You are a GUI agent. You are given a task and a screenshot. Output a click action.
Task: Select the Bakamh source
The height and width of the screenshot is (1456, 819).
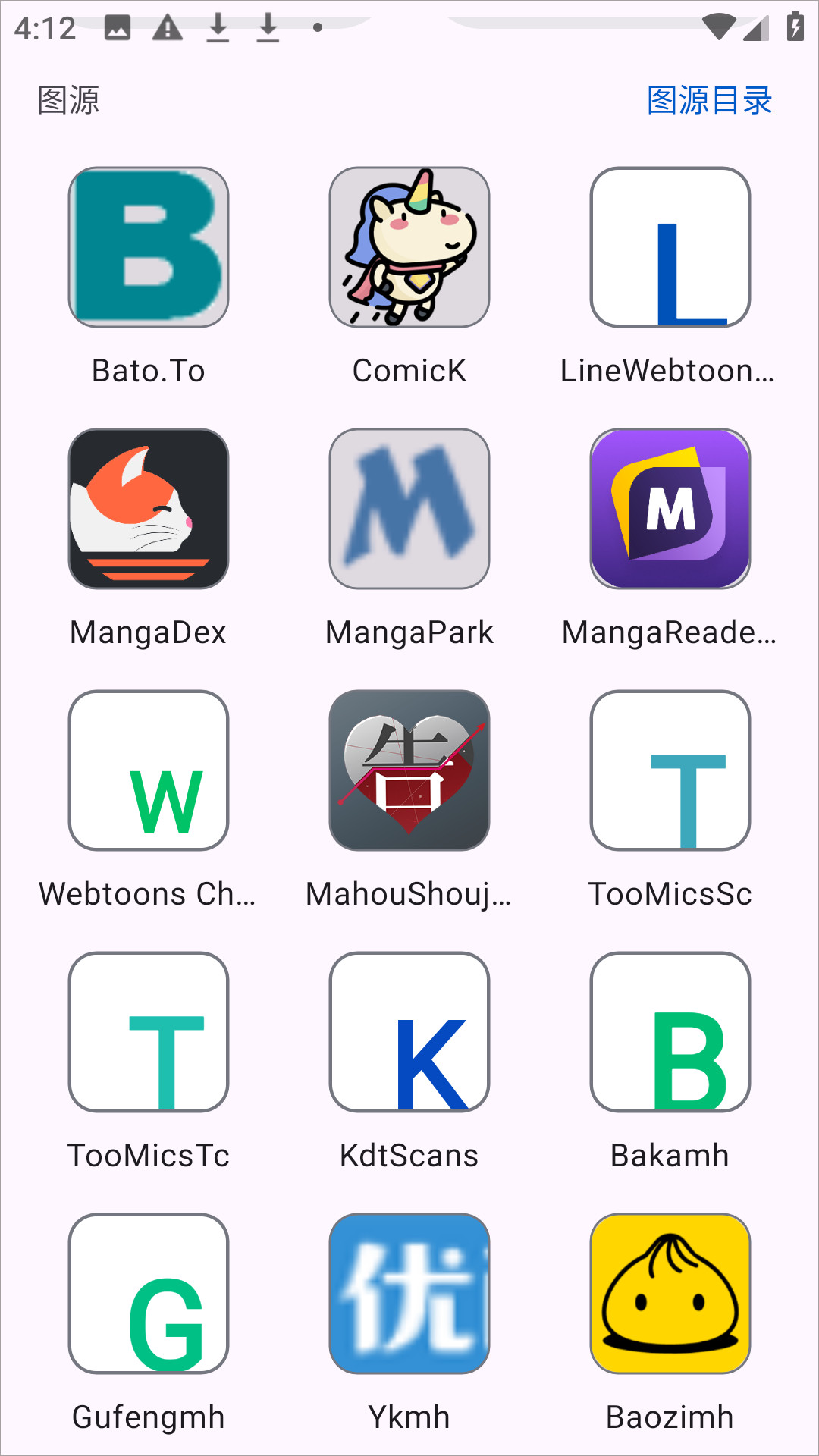[670, 1032]
